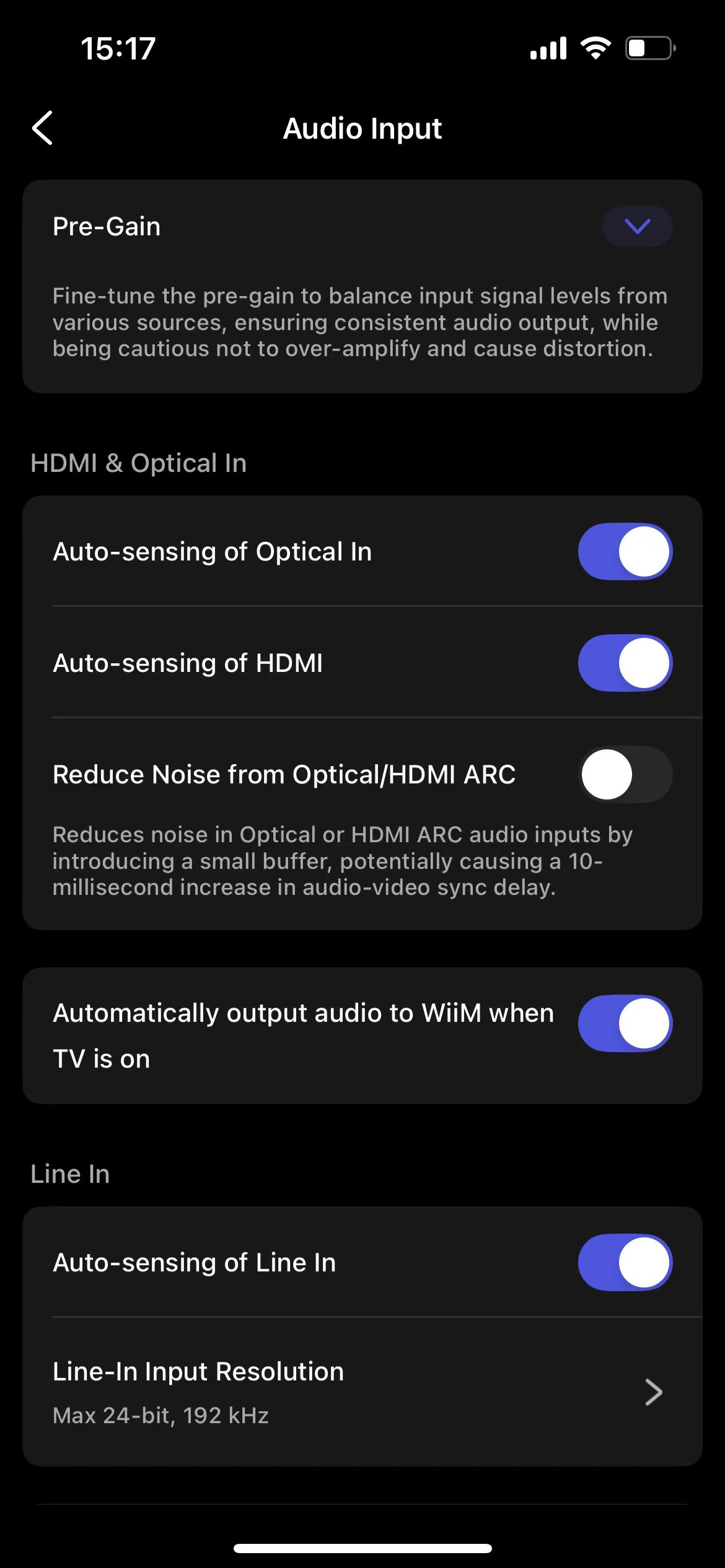
Task: Toggle automatic audio output to WiiM
Action: point(625,1024)
